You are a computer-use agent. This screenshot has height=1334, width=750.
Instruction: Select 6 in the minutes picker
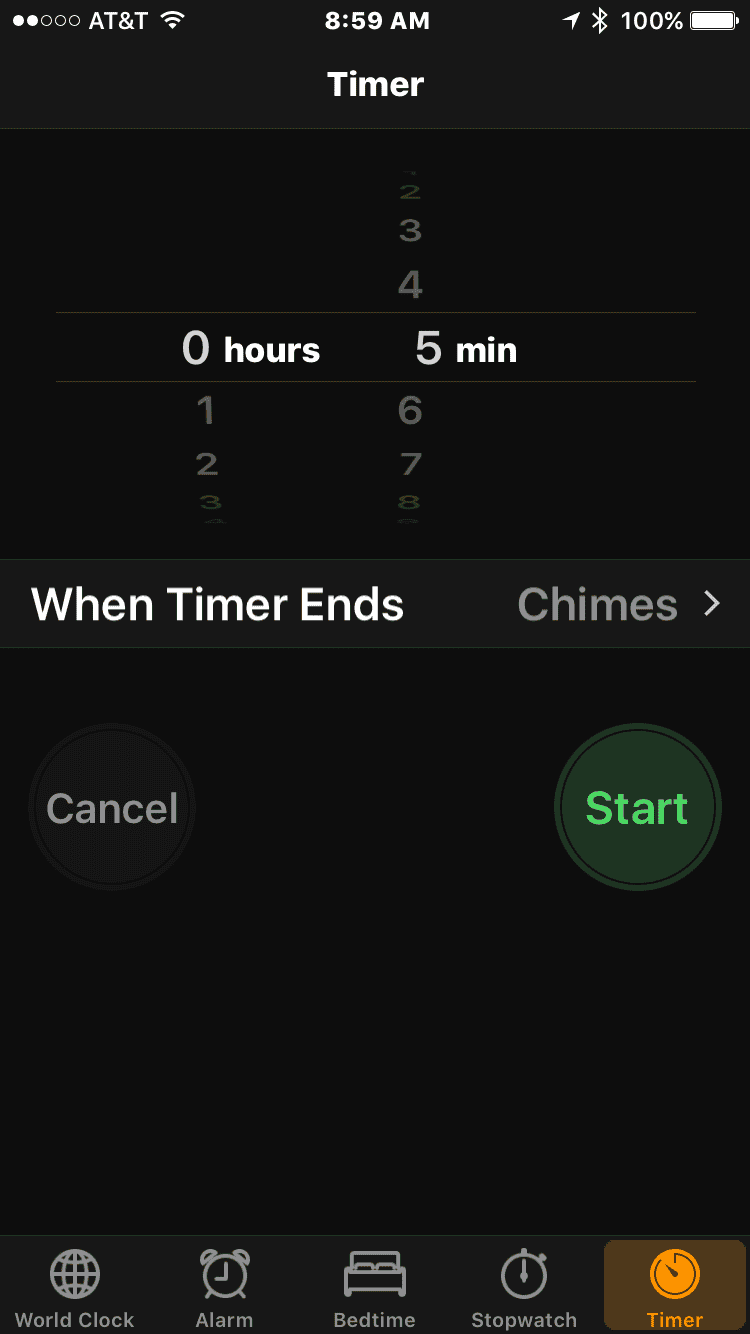click(x=410, y=410)
